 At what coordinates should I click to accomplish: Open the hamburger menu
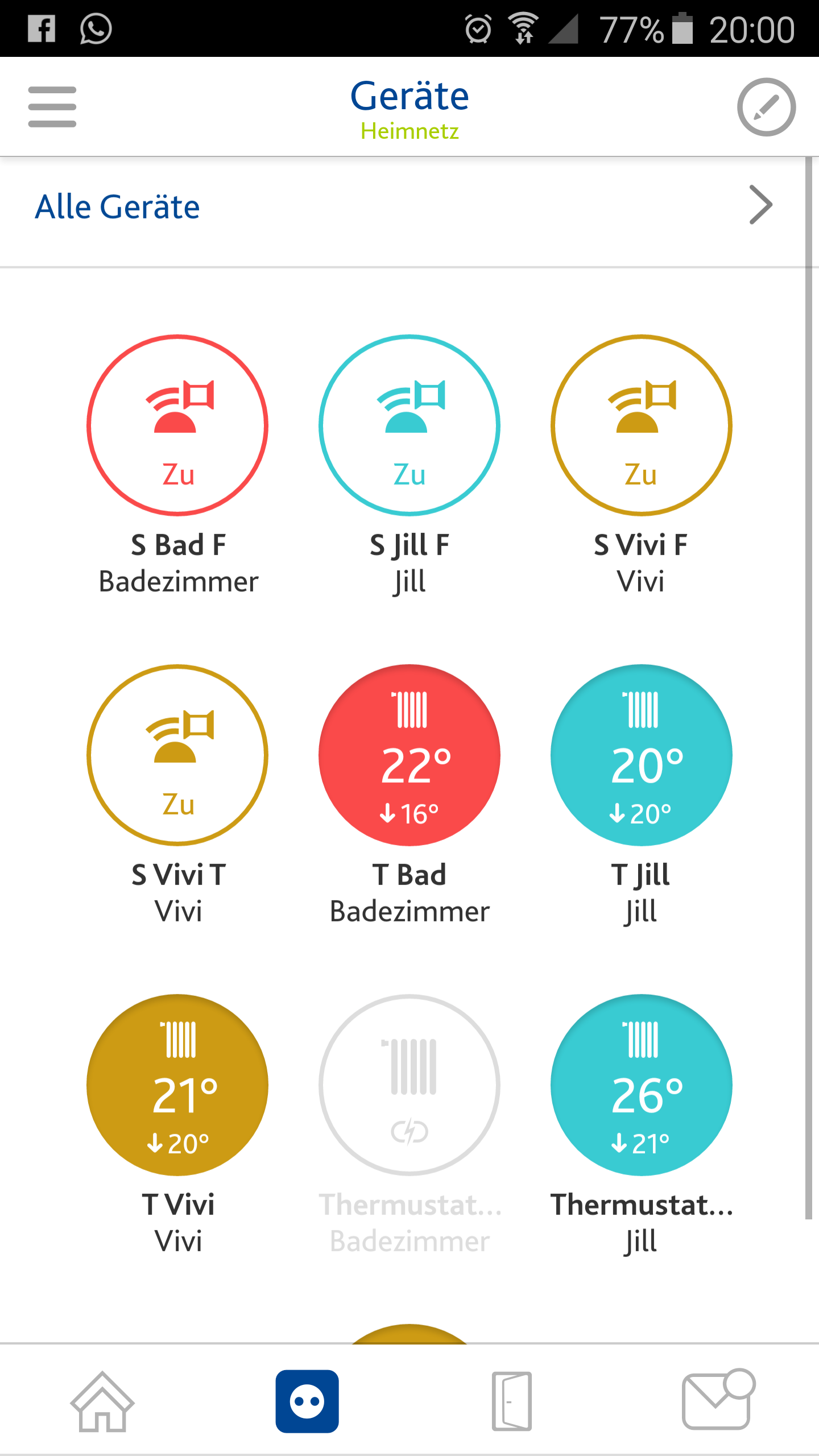click(x=52, y=107)
